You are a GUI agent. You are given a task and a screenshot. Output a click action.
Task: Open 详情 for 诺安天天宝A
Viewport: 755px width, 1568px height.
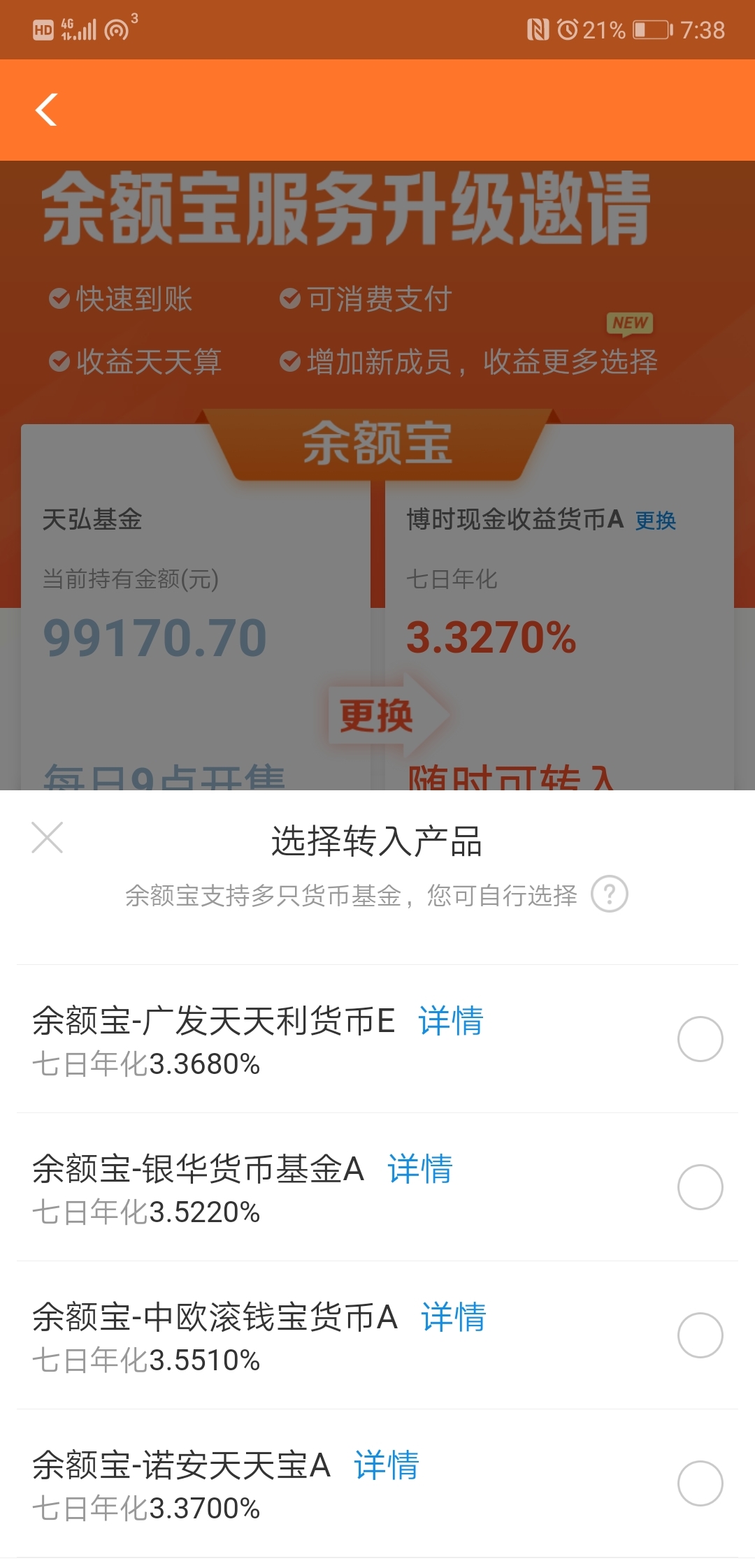386,1465
